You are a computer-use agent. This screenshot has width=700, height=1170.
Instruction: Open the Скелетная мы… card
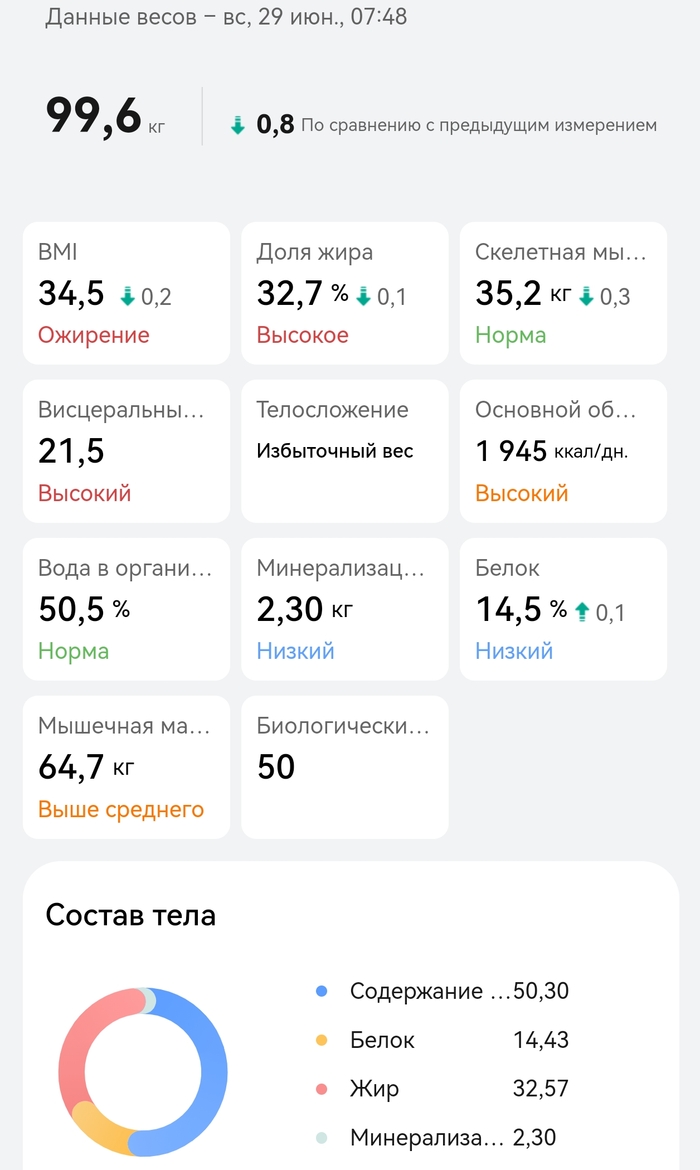tap(563, 293)
